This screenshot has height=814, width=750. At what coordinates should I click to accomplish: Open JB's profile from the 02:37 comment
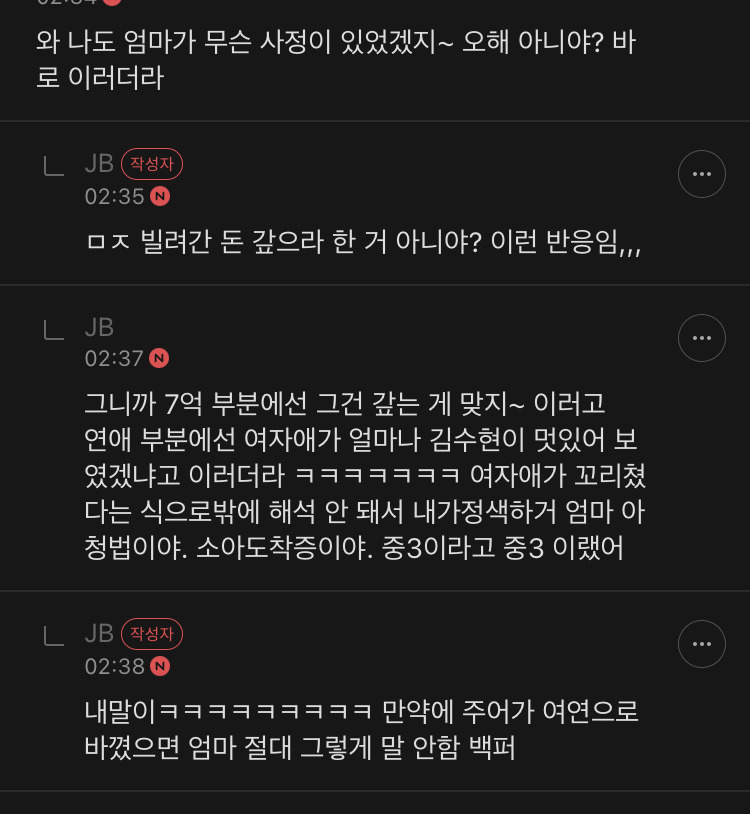pyautogui.click(x=99, y=327)
